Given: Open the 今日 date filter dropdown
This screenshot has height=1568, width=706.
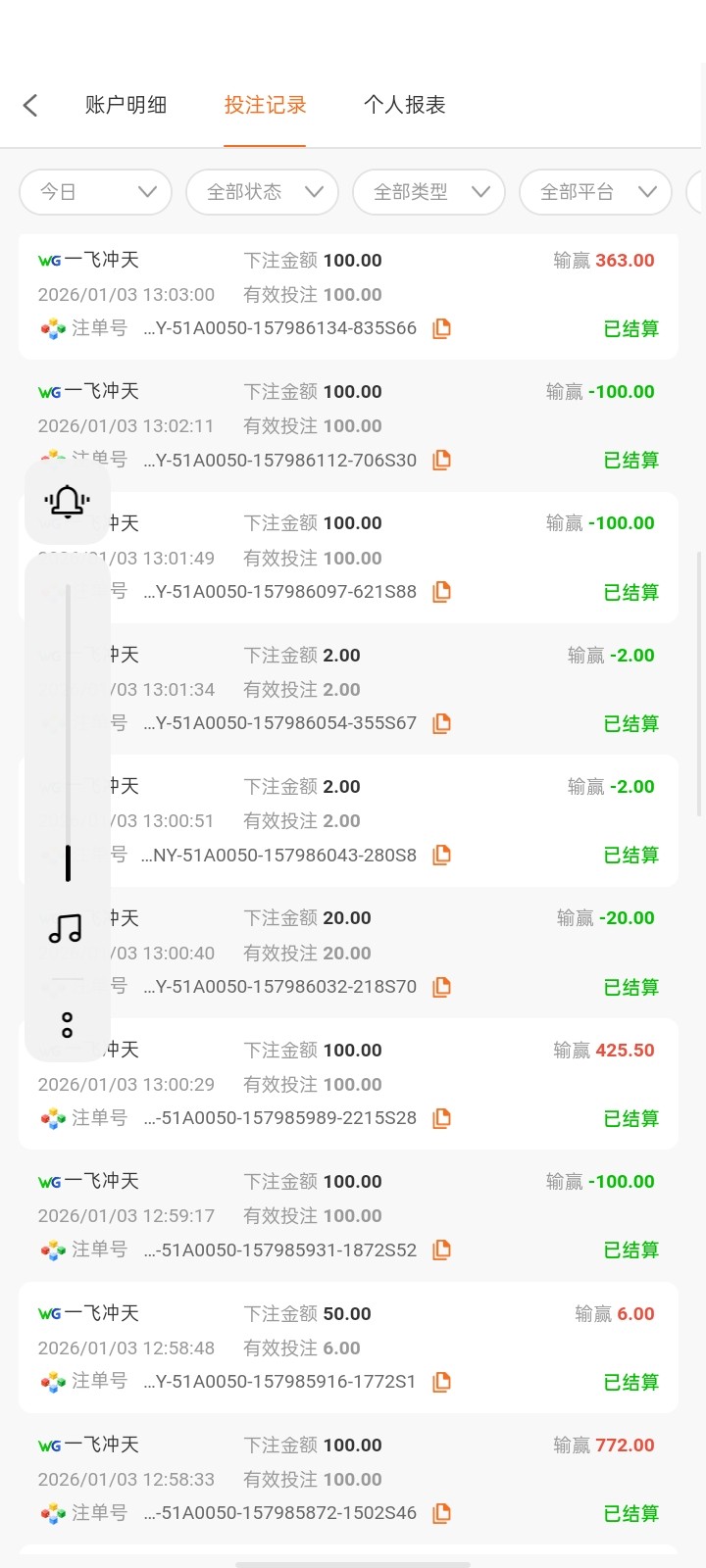Looking at the screenshot, I should (95, 192).
